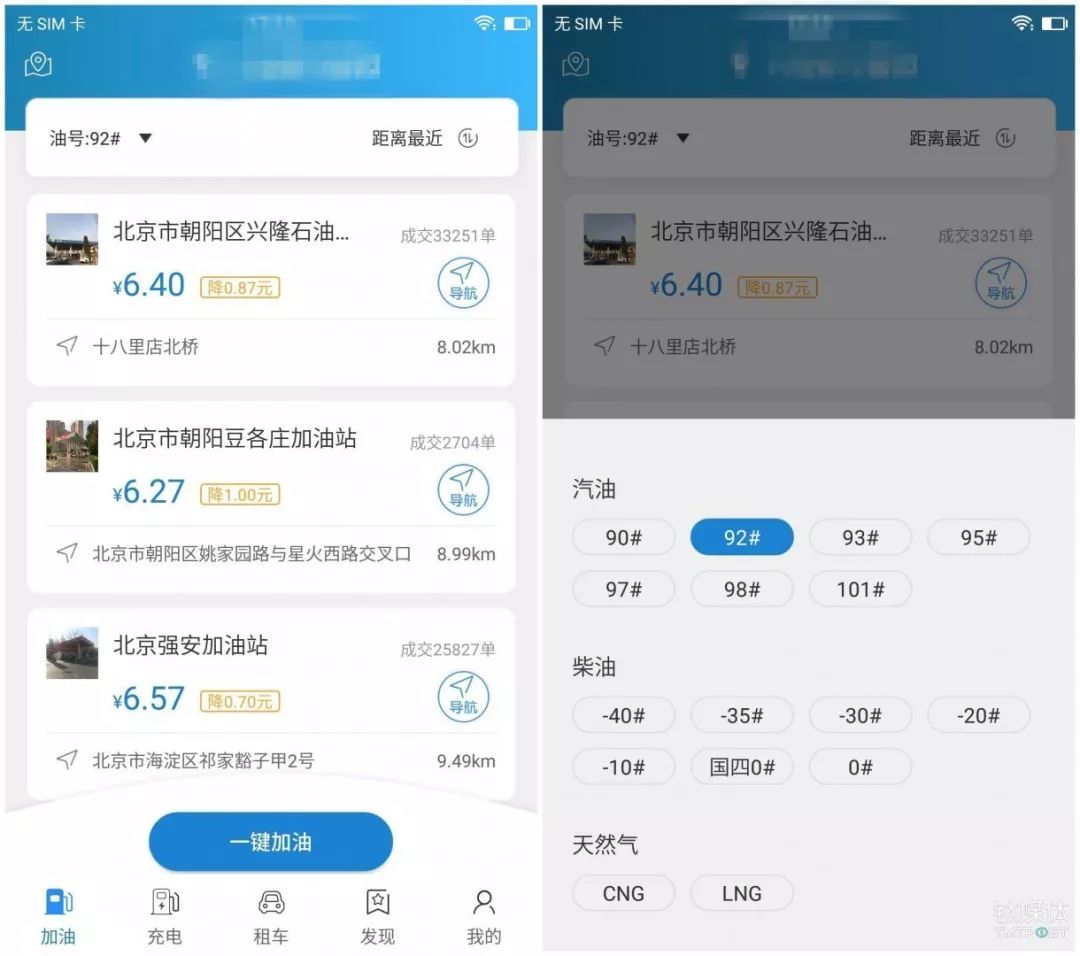1080x956 pixels.
Task: Open the 北京市朝阳豆各庄加油站 card
Action: pos(234,439)
